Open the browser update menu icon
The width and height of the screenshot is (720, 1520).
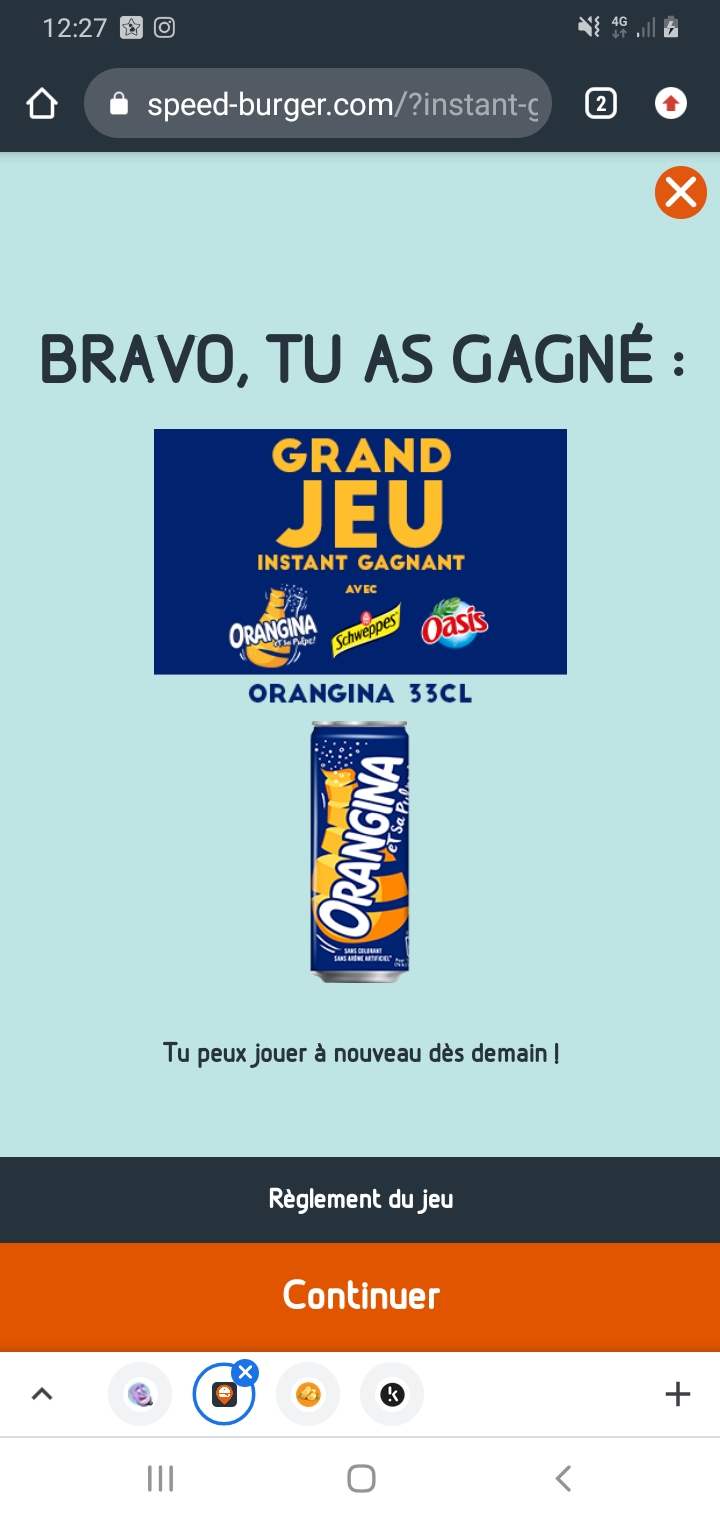[671, 104]
